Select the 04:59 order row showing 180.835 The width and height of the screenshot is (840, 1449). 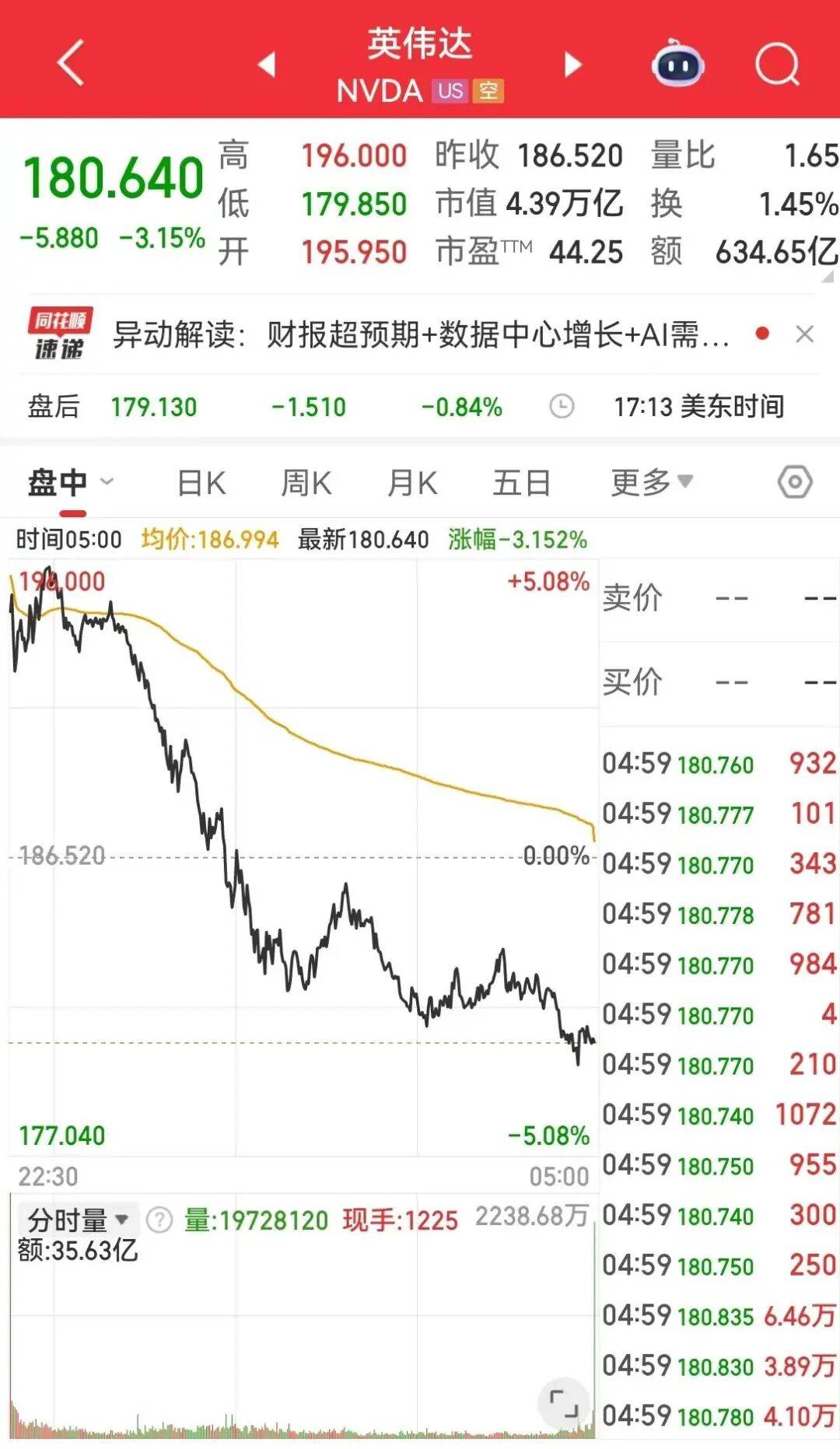coord(716,1314)
